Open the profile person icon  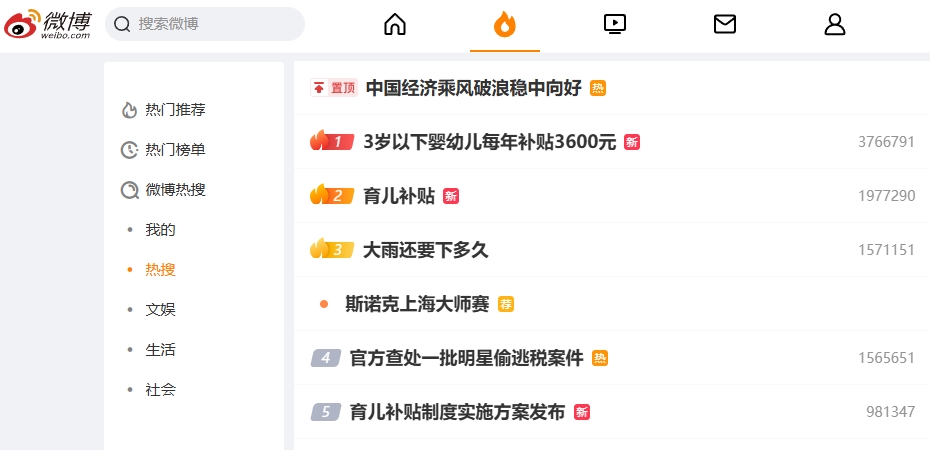835,24
